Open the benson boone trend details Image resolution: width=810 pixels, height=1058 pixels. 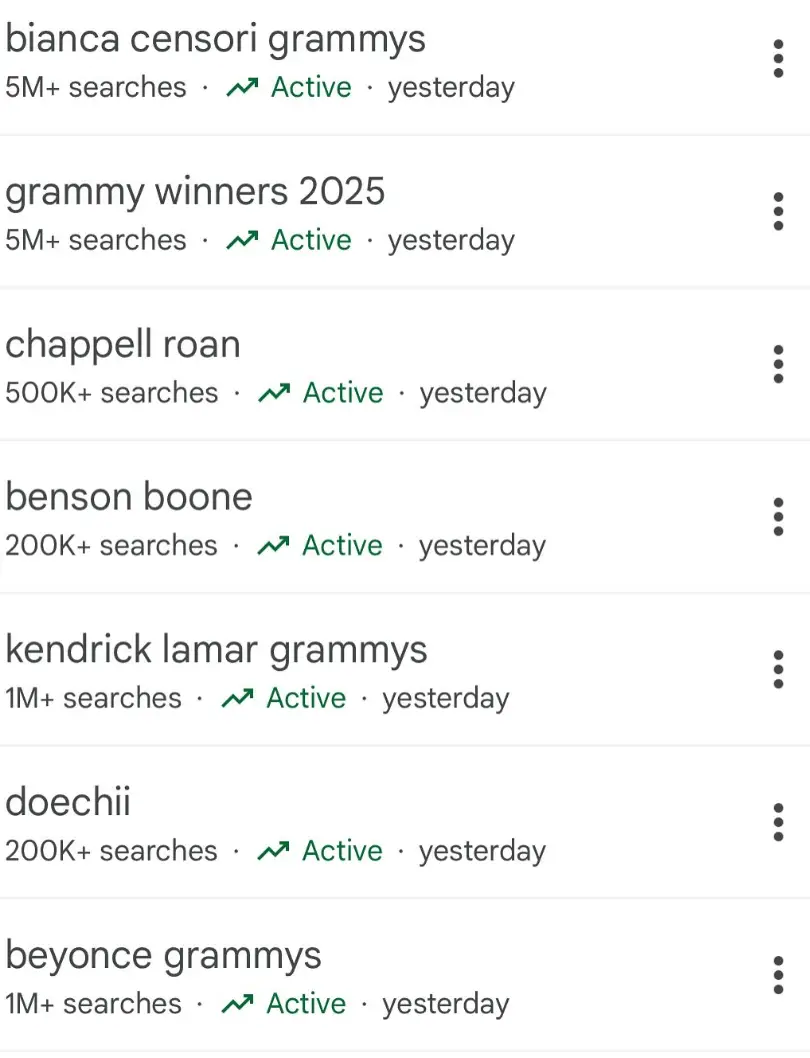tap(128, 497)
